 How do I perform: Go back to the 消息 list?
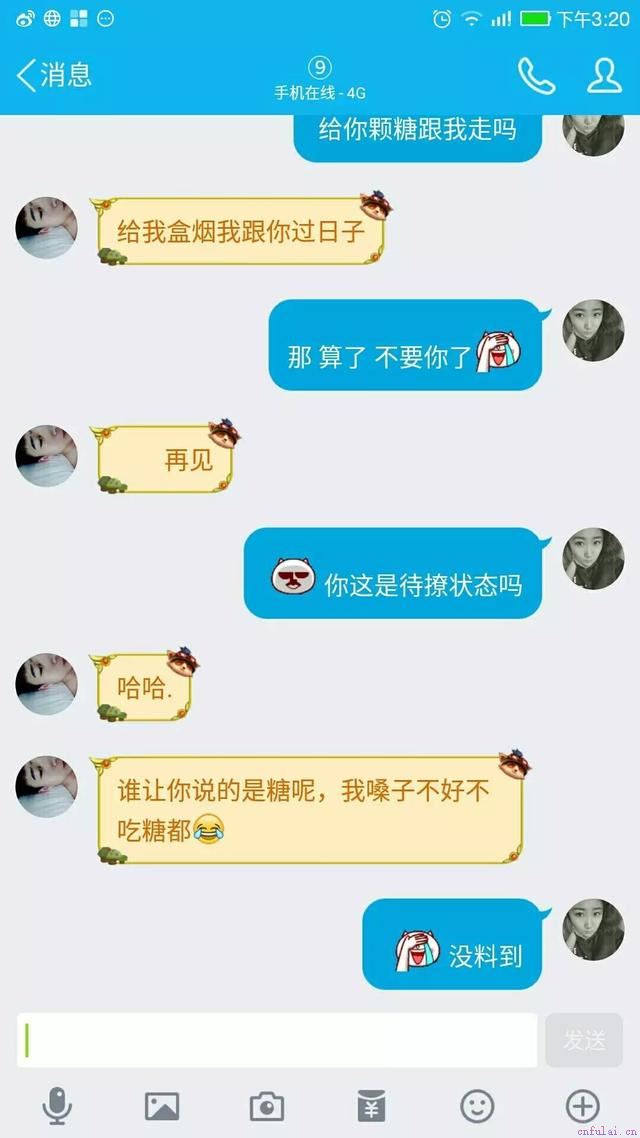click(x=55, y=74)
